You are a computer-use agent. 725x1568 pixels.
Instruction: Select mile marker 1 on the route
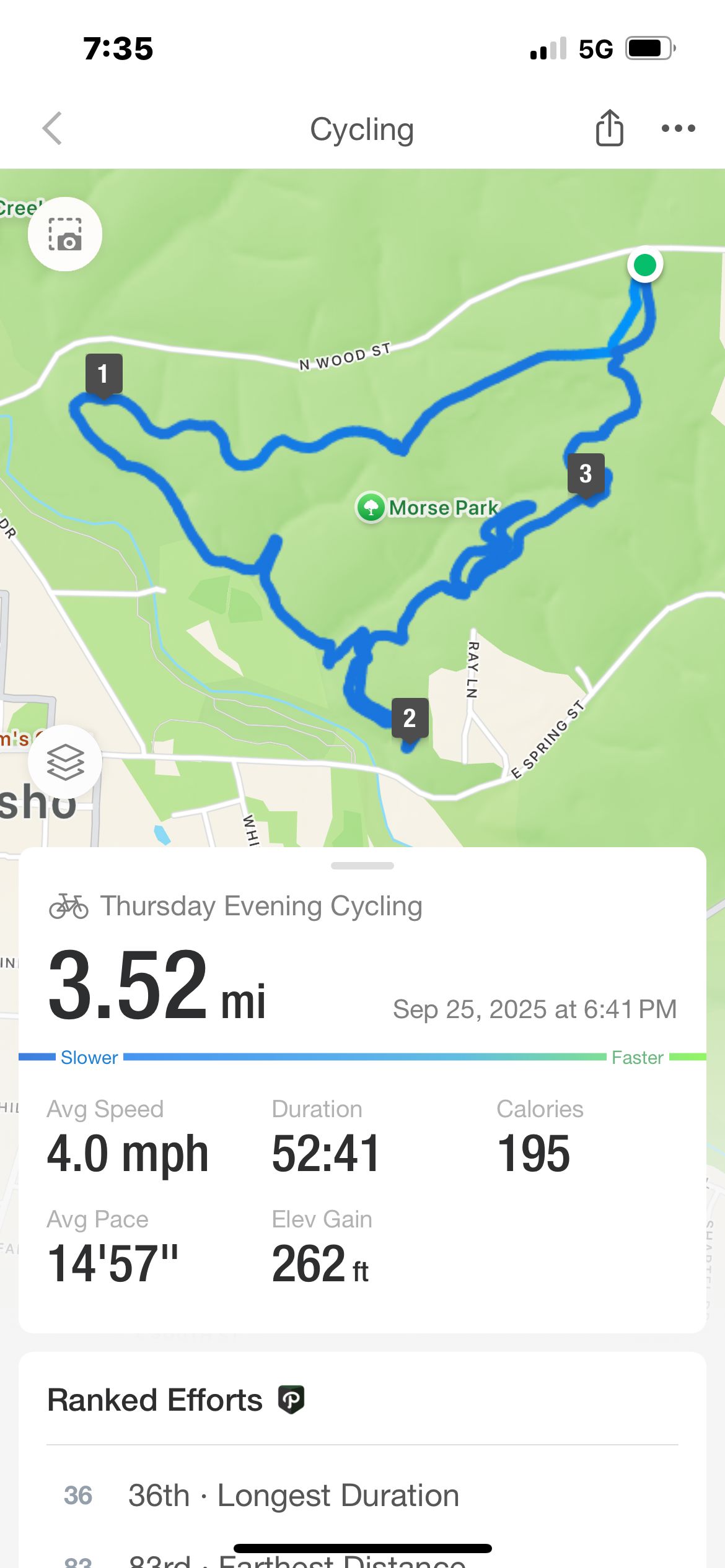point(103,375)
